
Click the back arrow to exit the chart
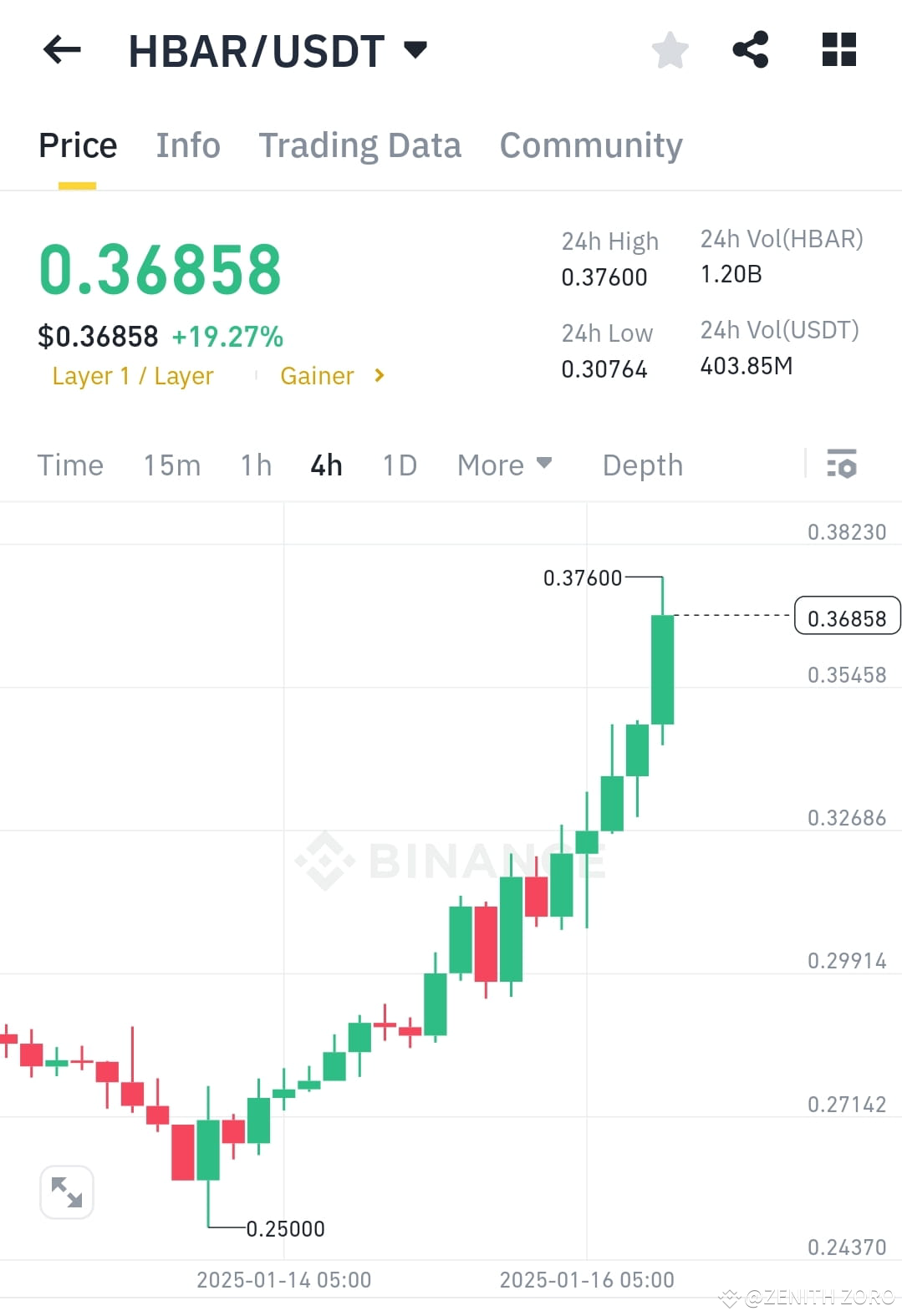pyautogui.click(x=62, y=50)
